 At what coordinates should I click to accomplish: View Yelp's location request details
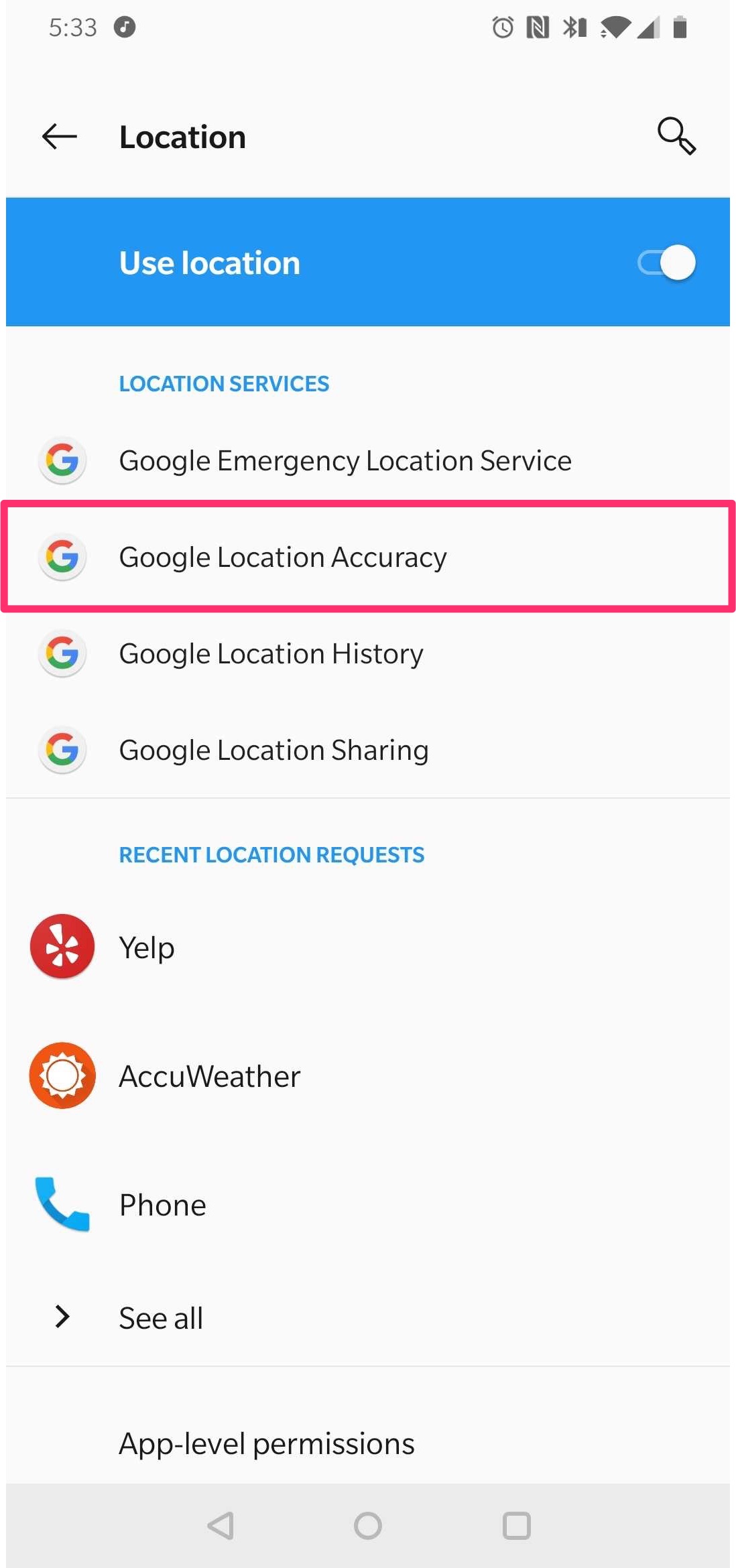tap(368, 947)
